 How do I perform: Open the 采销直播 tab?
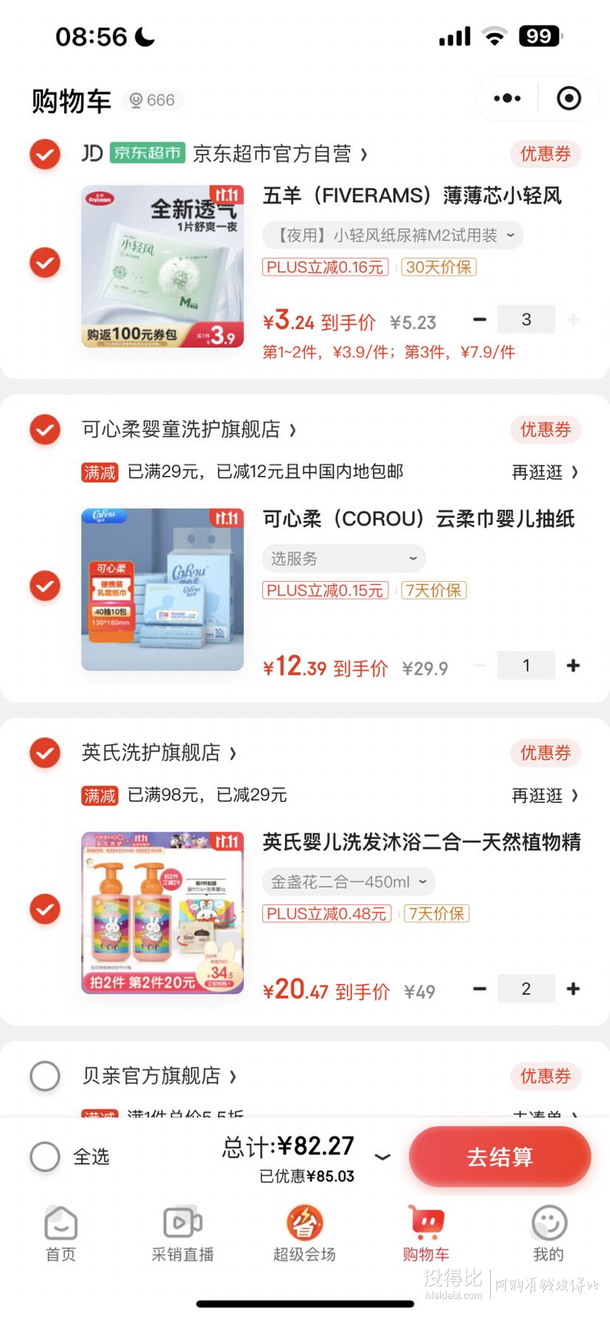click(183, 1234)
